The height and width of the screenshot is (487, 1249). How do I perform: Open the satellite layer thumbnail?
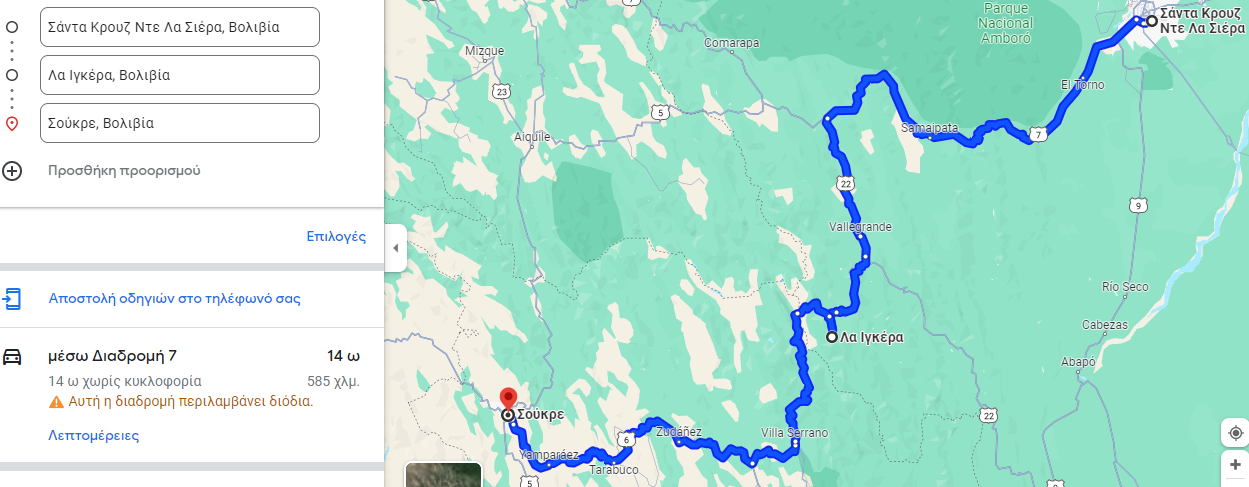point(443,475)
